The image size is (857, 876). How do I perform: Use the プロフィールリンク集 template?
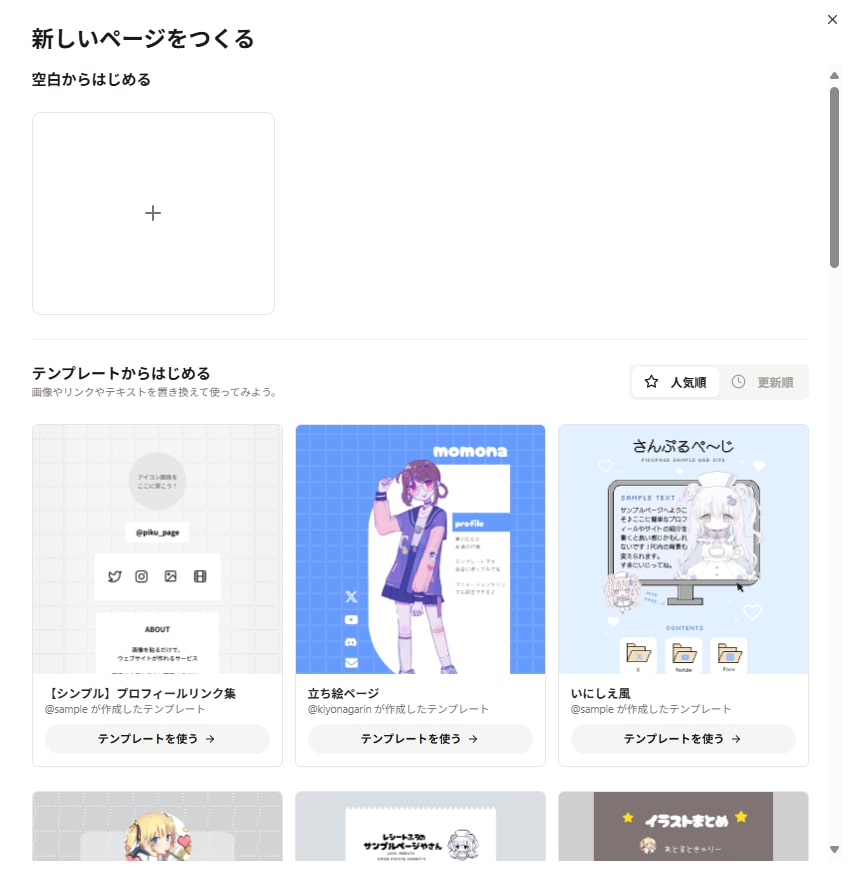157,739
